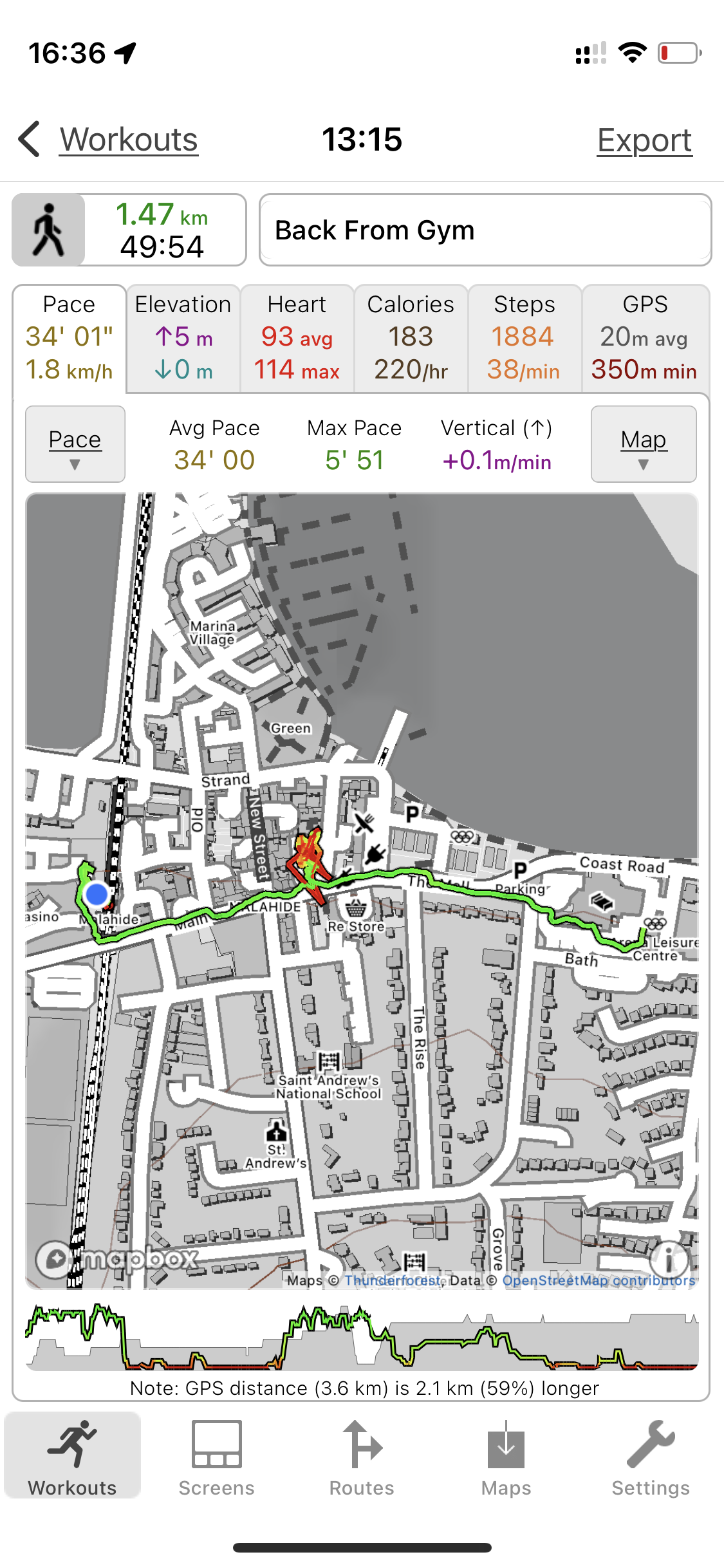Select the Workouts bottom tab
This screenshot has width=724, height=1568.
pos(73,1458)
